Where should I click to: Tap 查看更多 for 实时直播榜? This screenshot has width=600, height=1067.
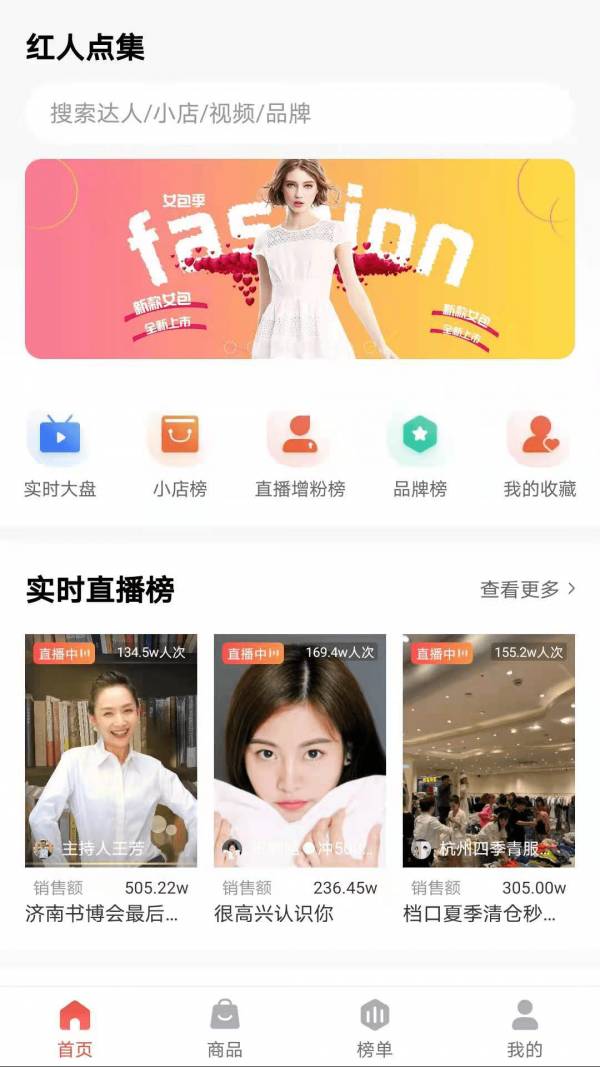(527, 590)
